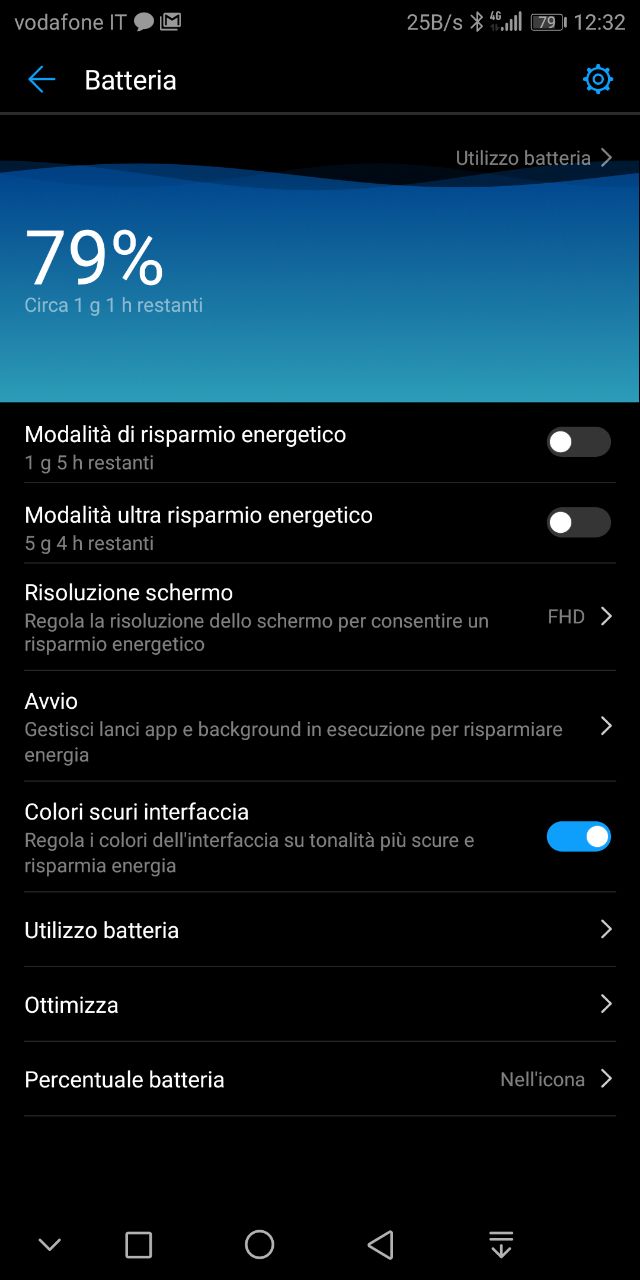Open Risoluzione schermo settings
The image size is (640, 1280).
click(x=320, y=617)
